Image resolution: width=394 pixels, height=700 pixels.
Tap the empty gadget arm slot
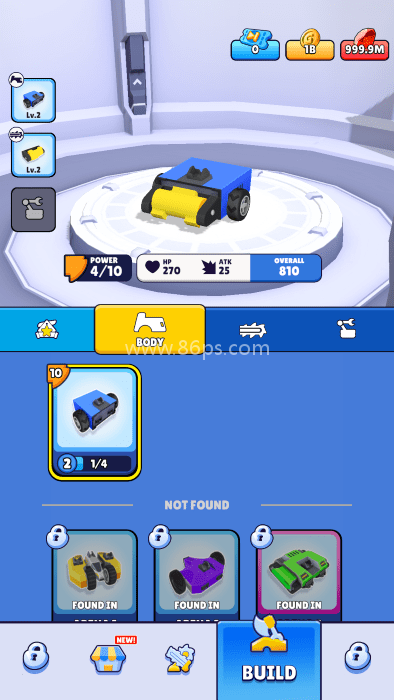[x=33, y=209]
